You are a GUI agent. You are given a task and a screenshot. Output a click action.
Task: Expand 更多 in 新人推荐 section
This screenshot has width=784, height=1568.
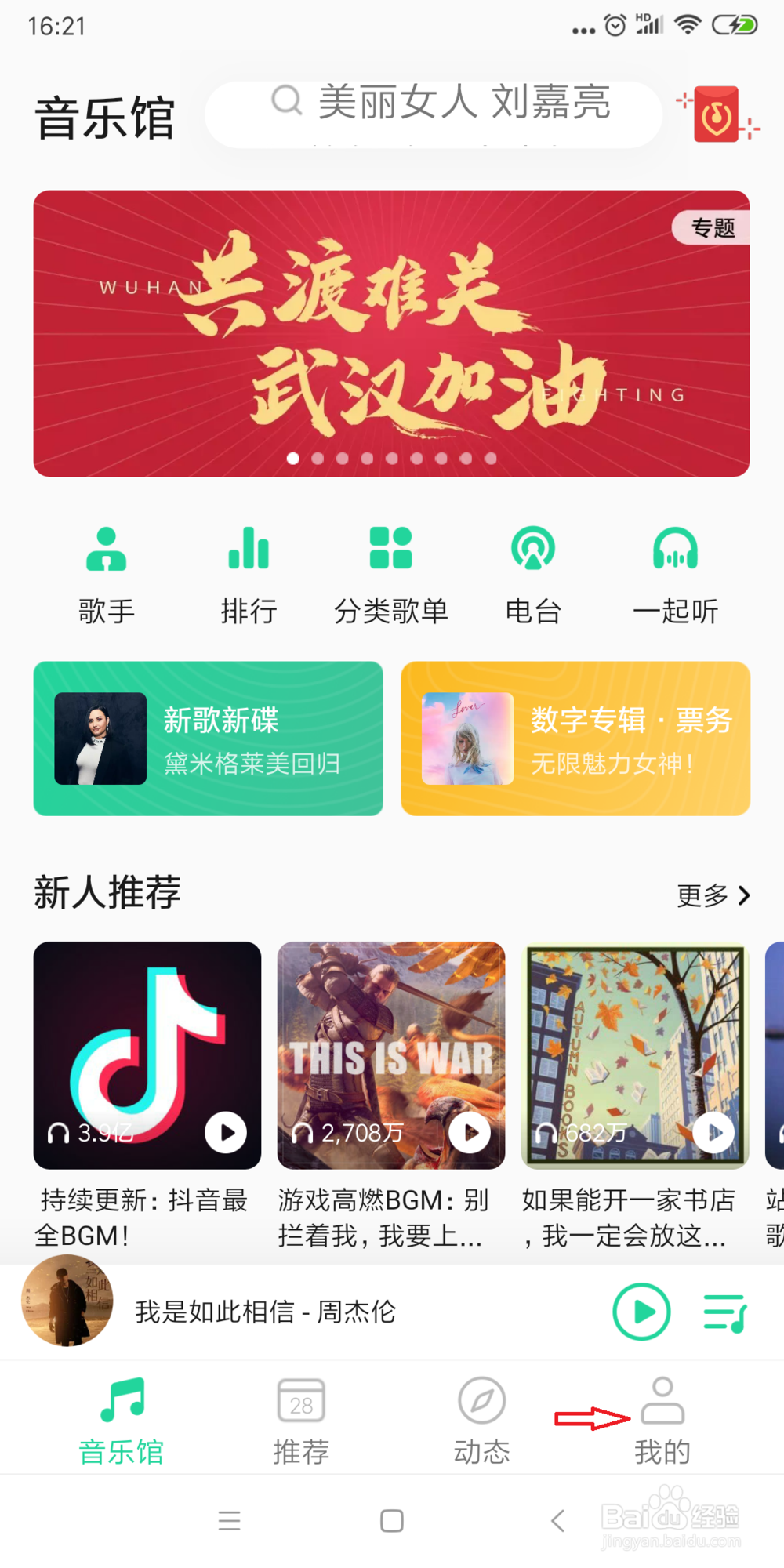click(x=712, y=894)
